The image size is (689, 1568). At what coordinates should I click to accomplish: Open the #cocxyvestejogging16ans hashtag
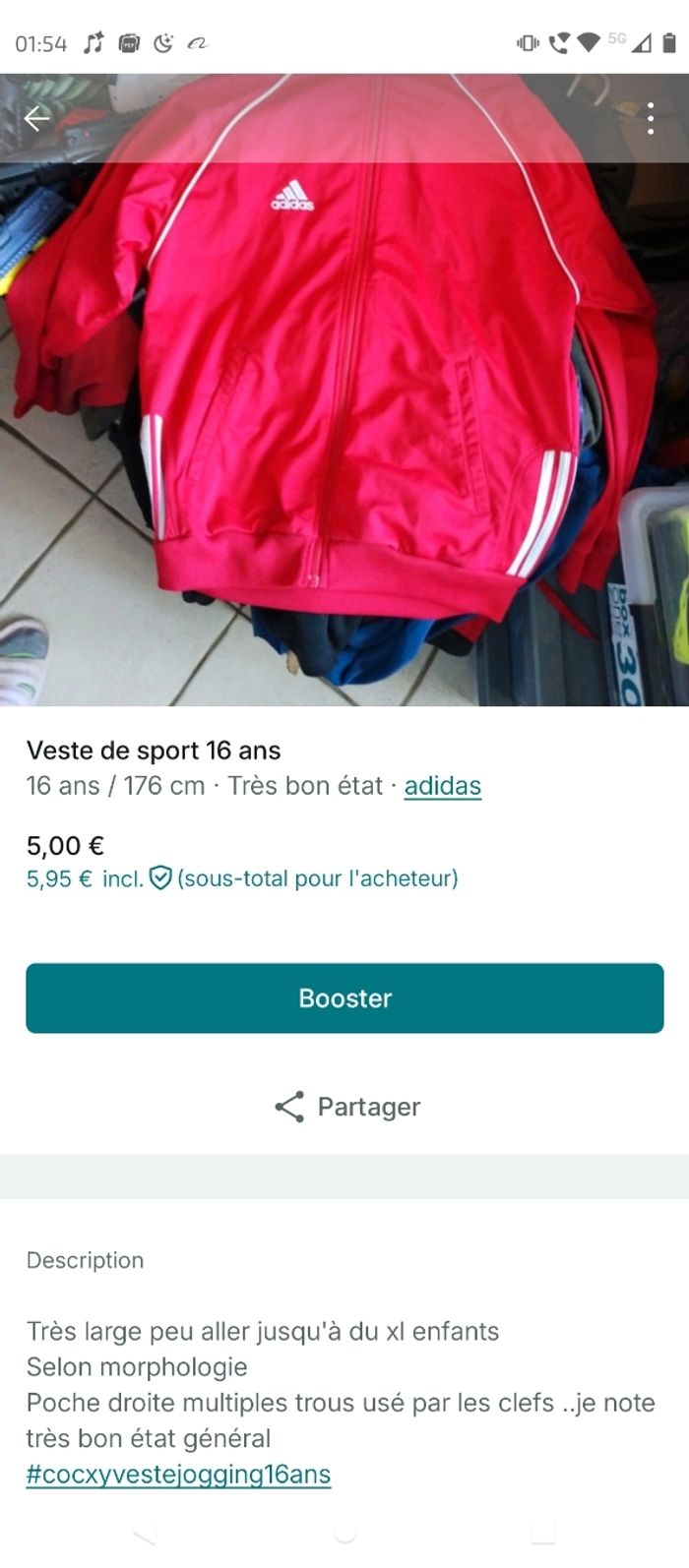[x=178, y=1474]
